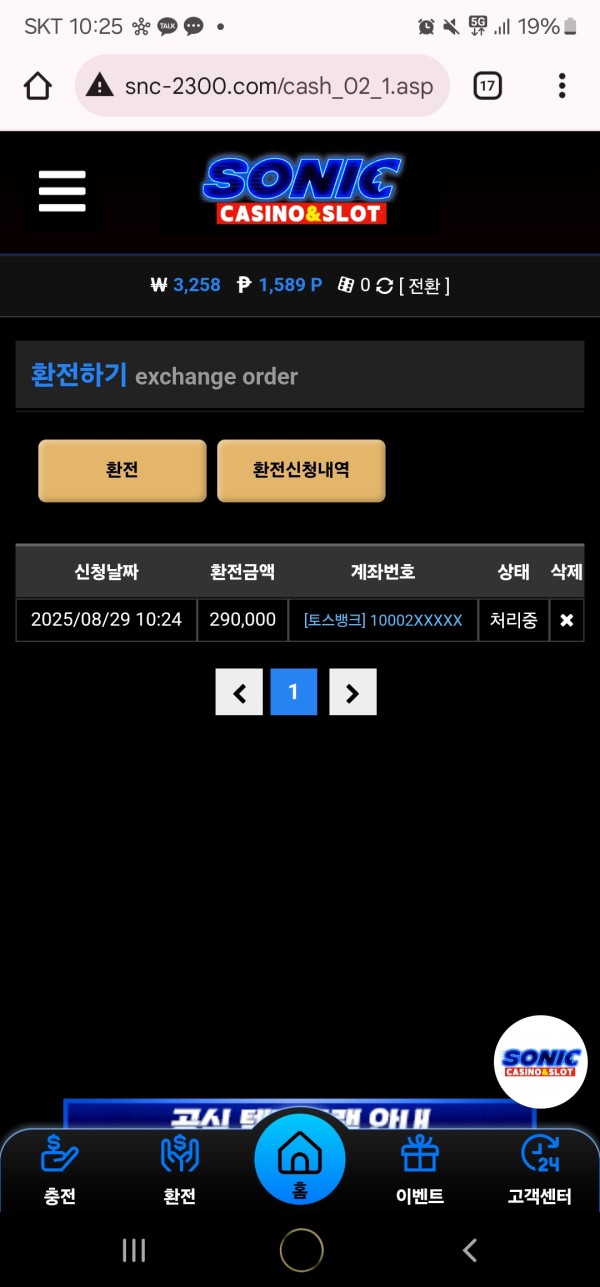Open the browser overflow menu

click(x=562, y=86)
